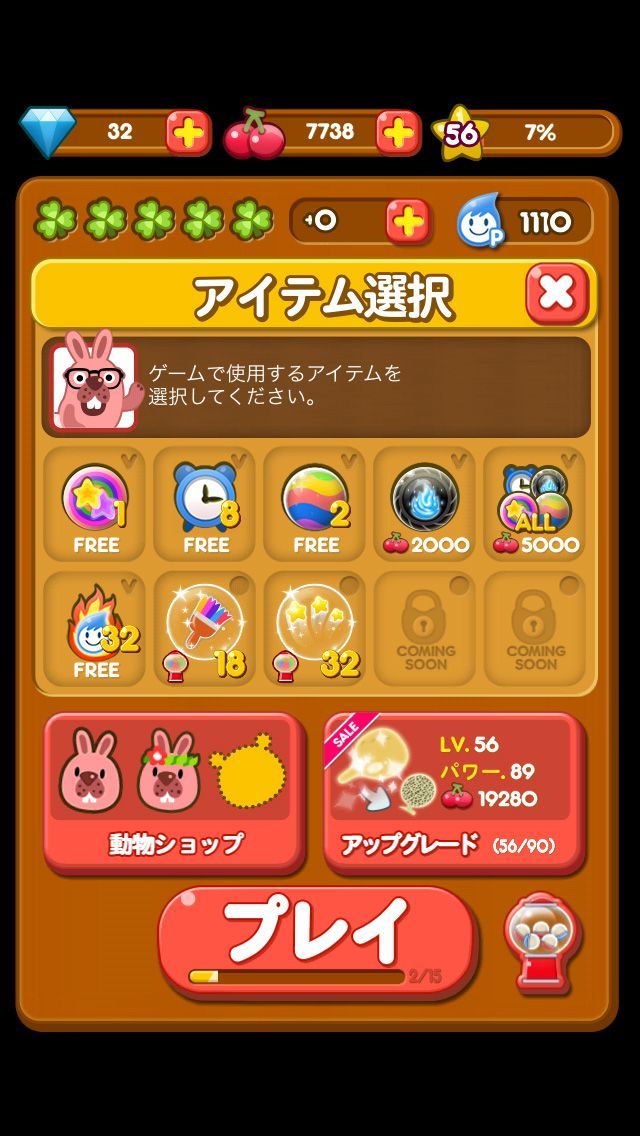Add more diamonds with the plus button
Screen dimensions: 640x1136
[x=188, y=132]
